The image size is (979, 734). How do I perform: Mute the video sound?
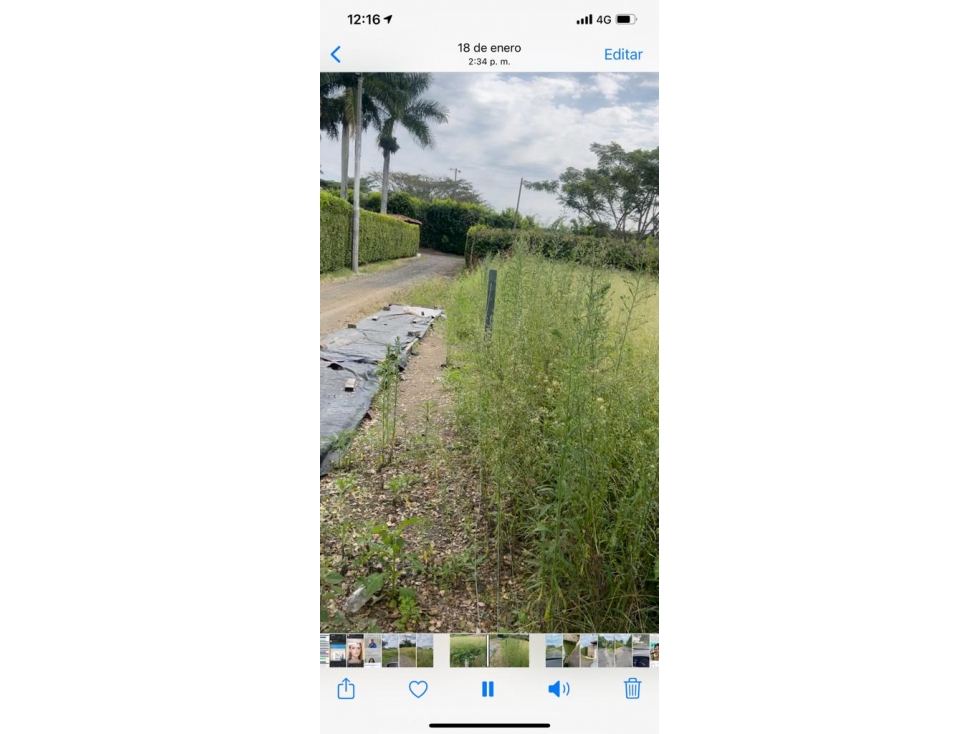pyautogui.click(x=558, y=688)
